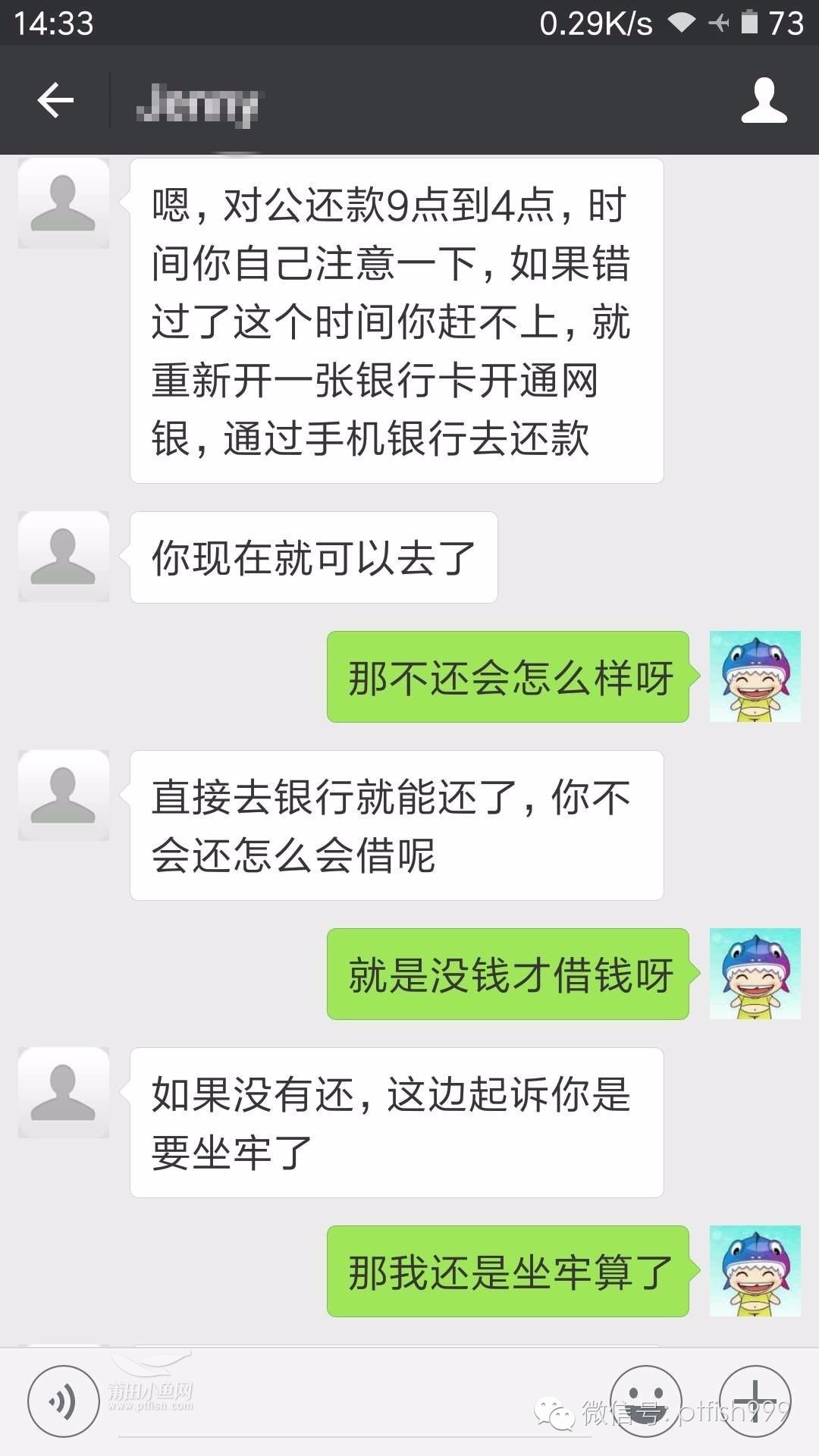Open the contact profile icon
The image size is (819, 1456).
click(764, 101)
